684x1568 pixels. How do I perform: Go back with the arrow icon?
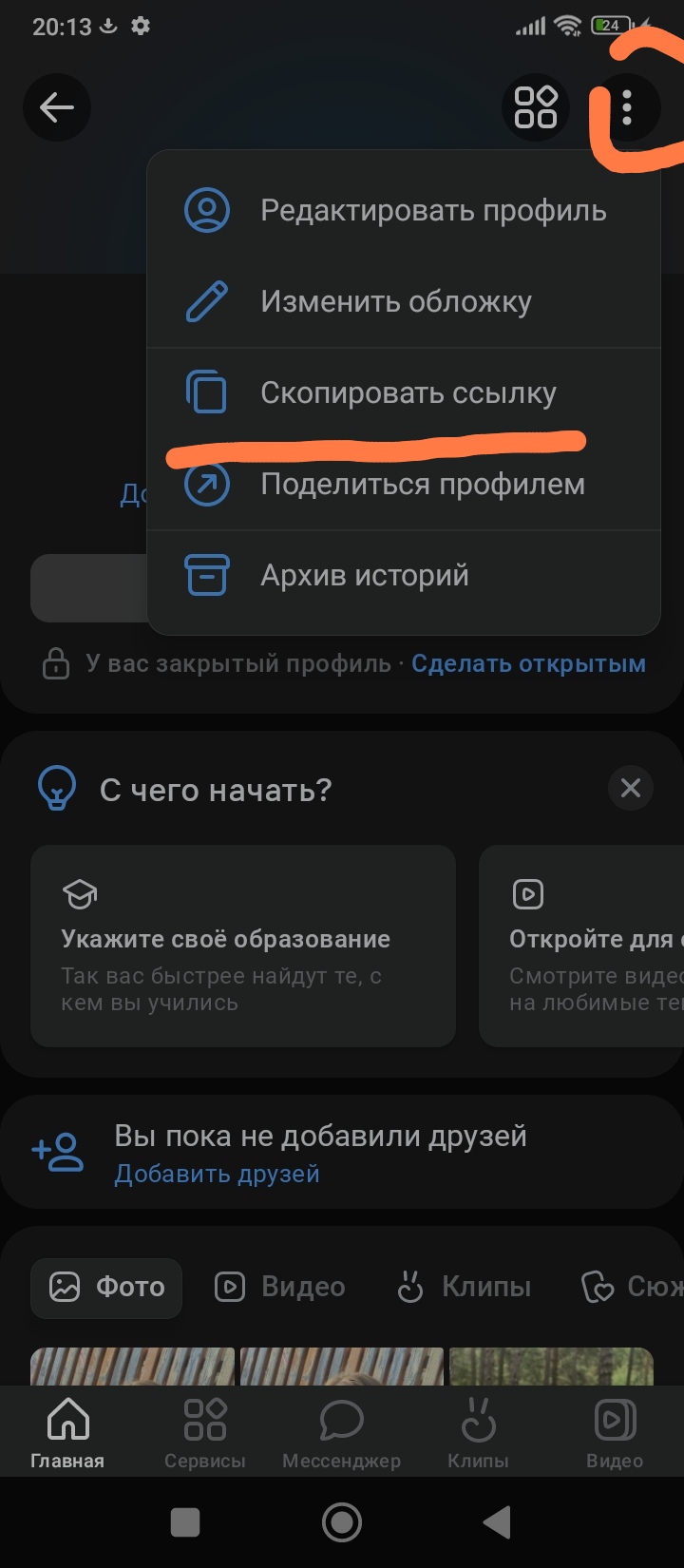click(57, 107)
